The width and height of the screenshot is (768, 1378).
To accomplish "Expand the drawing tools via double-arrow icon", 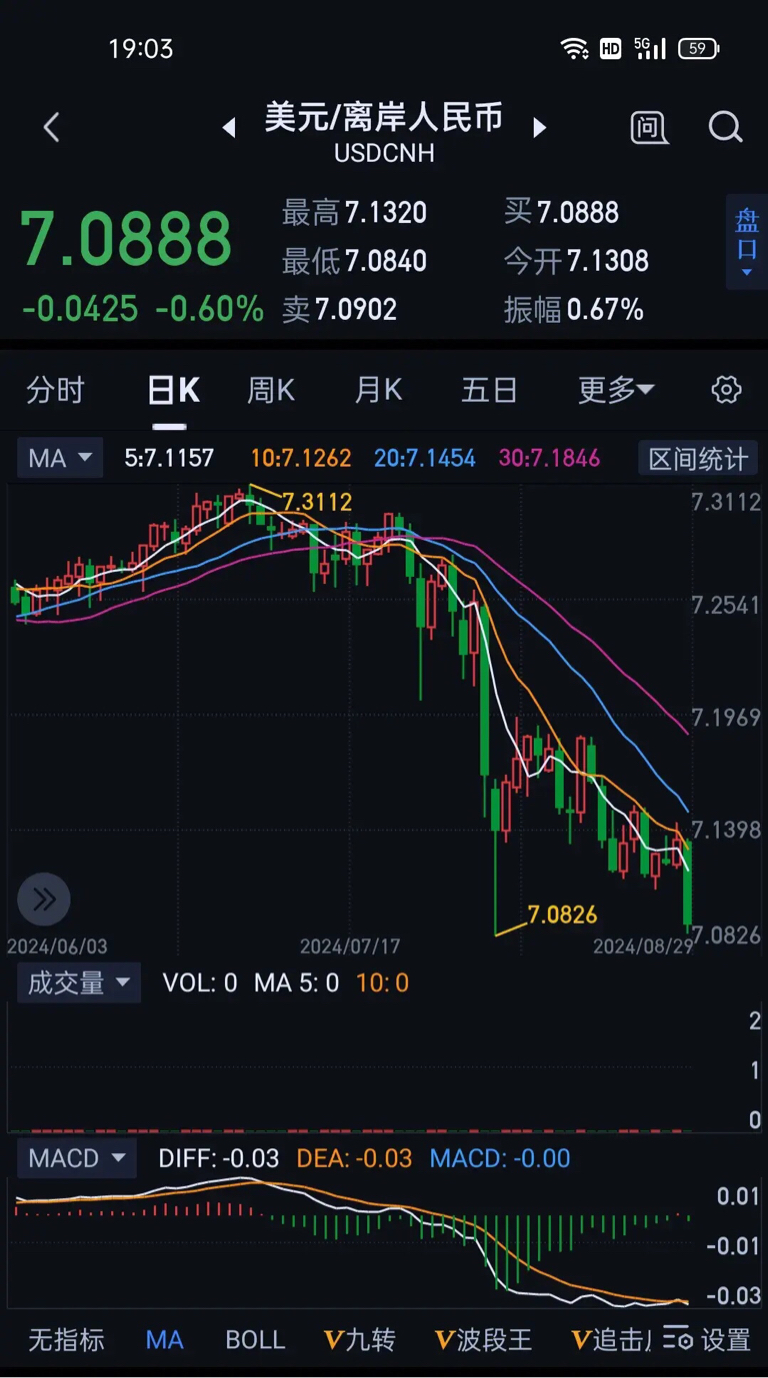I will pos(43,899).
